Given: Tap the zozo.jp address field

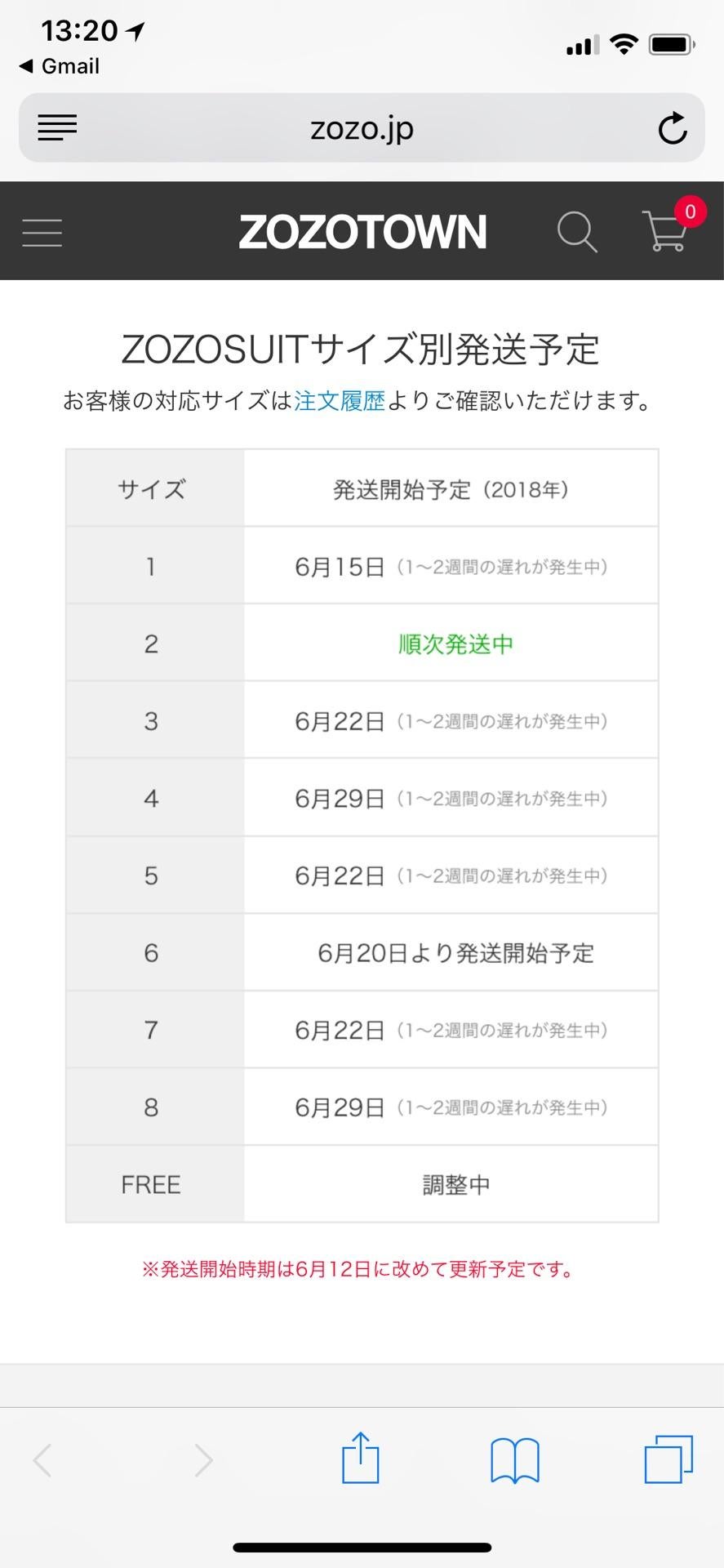Looking at the screenshot, I should (x=362, y=128).
